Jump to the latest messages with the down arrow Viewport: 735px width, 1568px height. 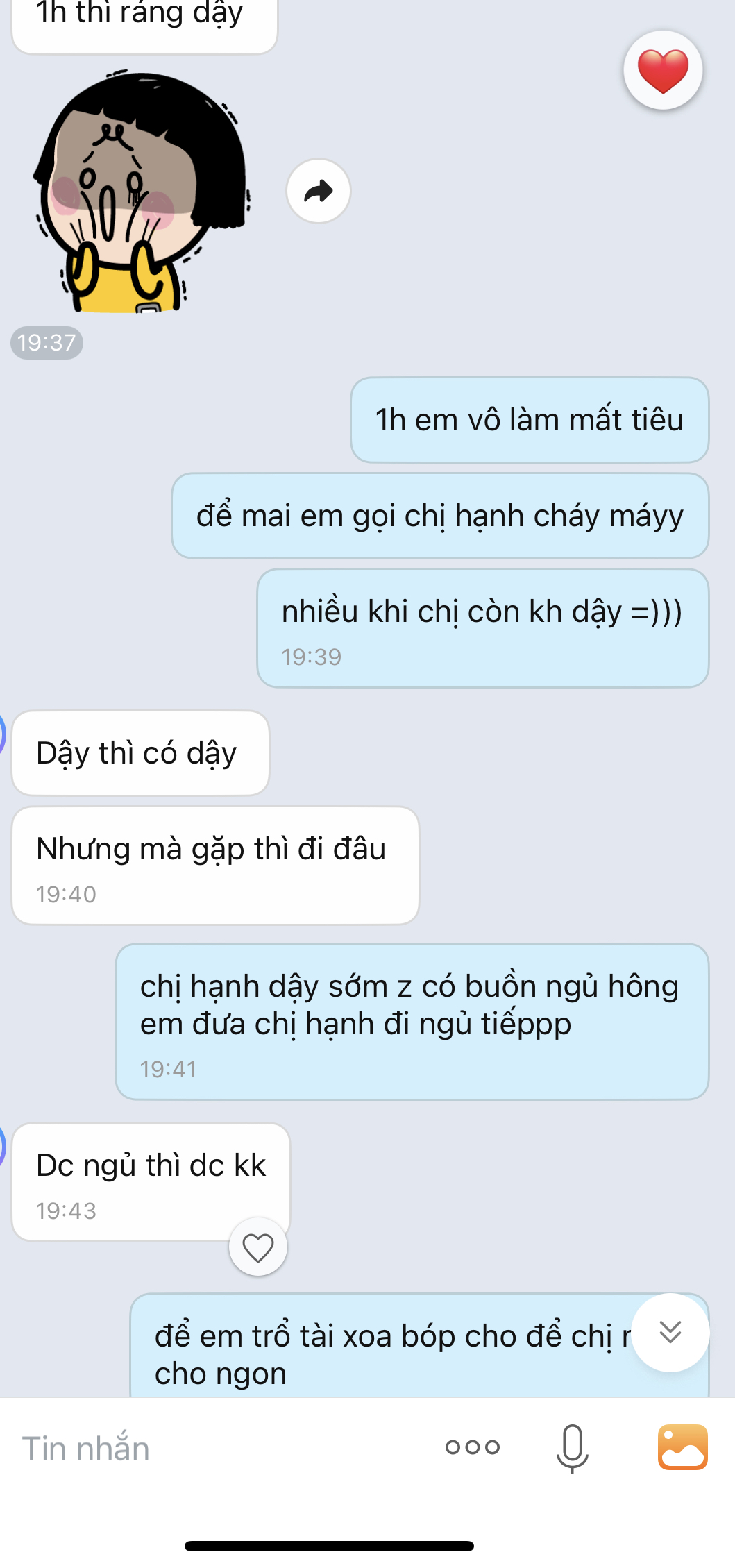pyautogui.click(x=670, y=1332)
